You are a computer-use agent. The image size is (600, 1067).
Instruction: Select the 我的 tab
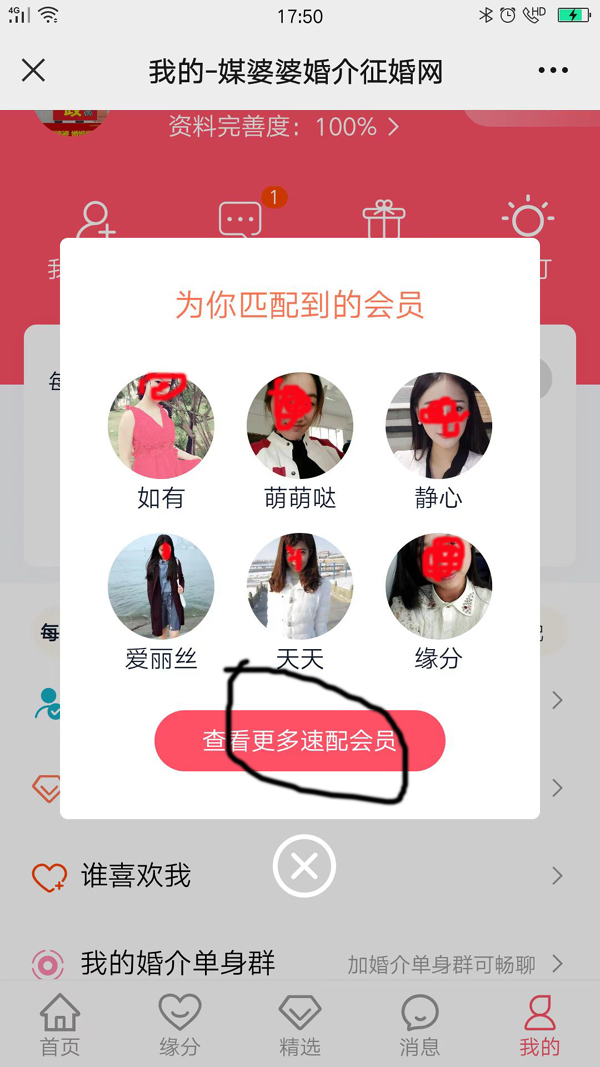click(540, 1025)
